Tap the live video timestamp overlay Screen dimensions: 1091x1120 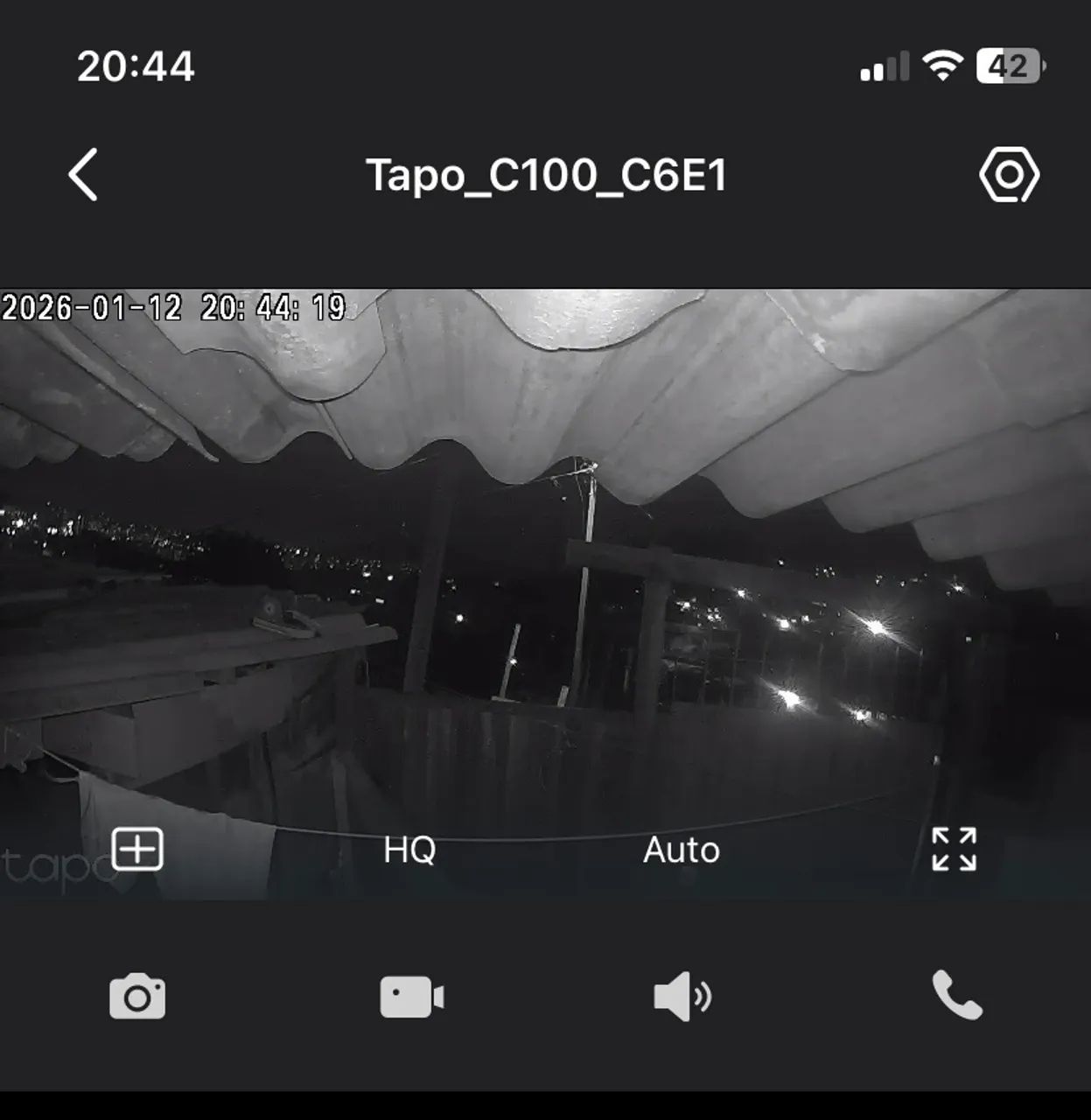[x=175, y=307]
